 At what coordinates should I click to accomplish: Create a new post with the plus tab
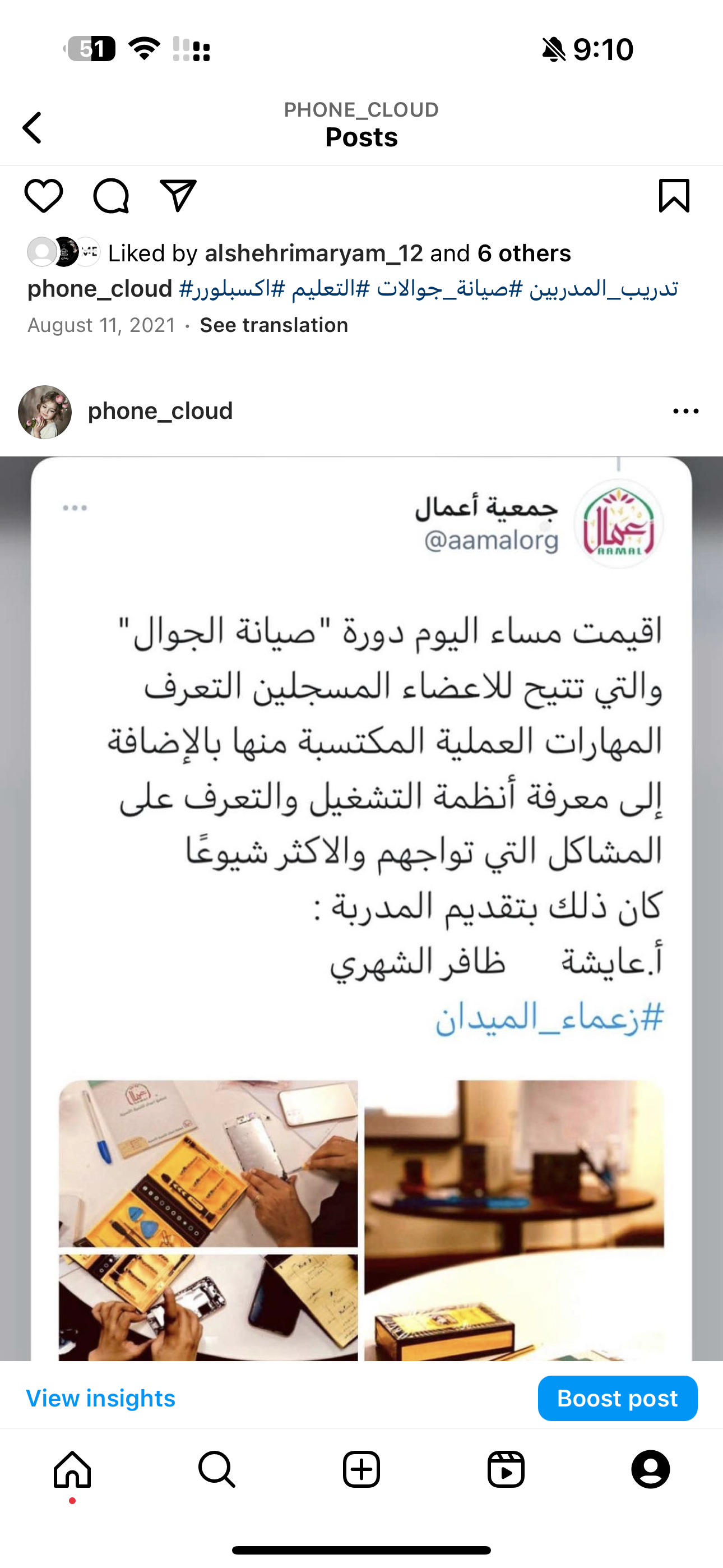[361, 1469]
